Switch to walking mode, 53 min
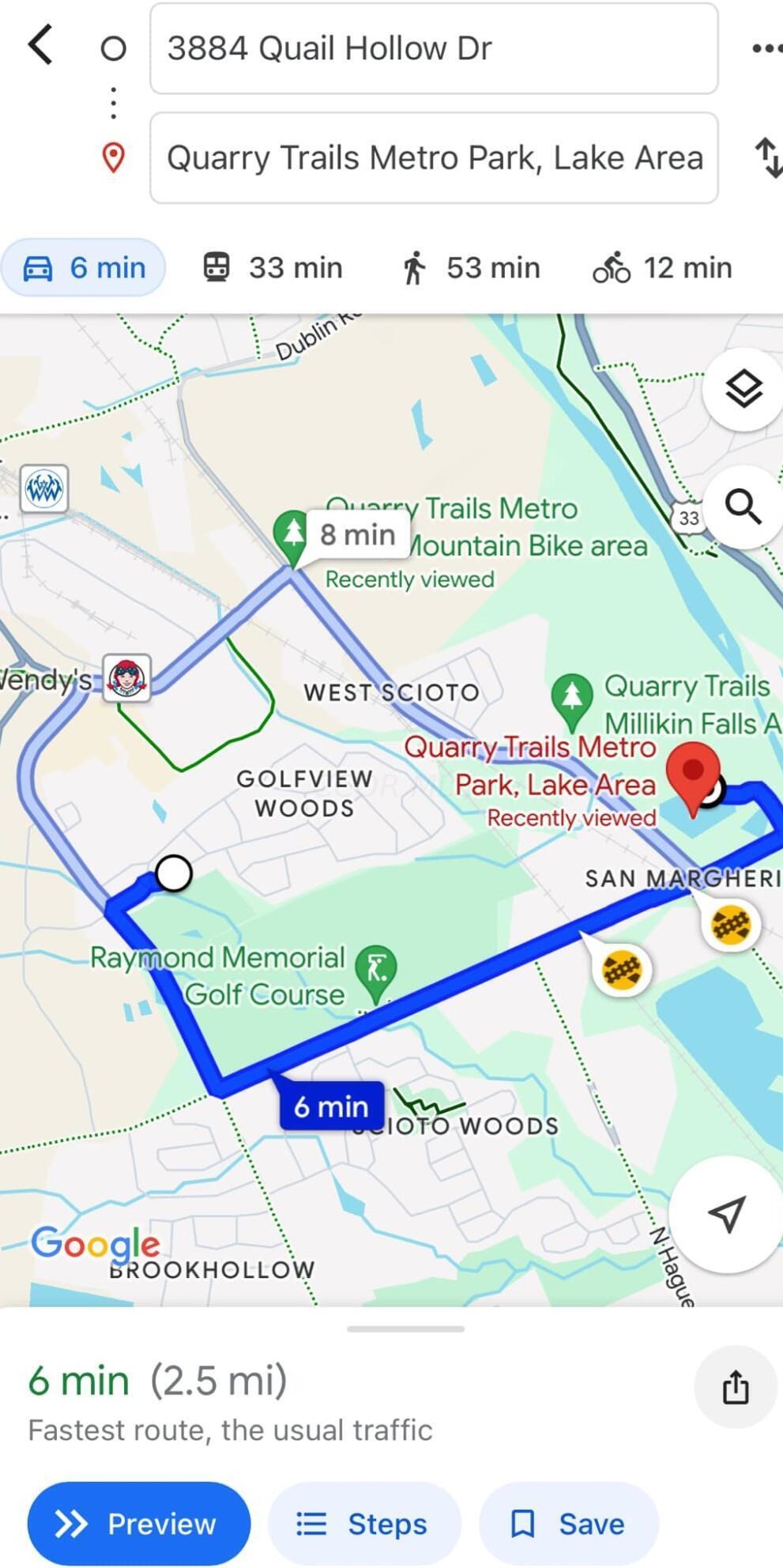 tap(471, 268)
